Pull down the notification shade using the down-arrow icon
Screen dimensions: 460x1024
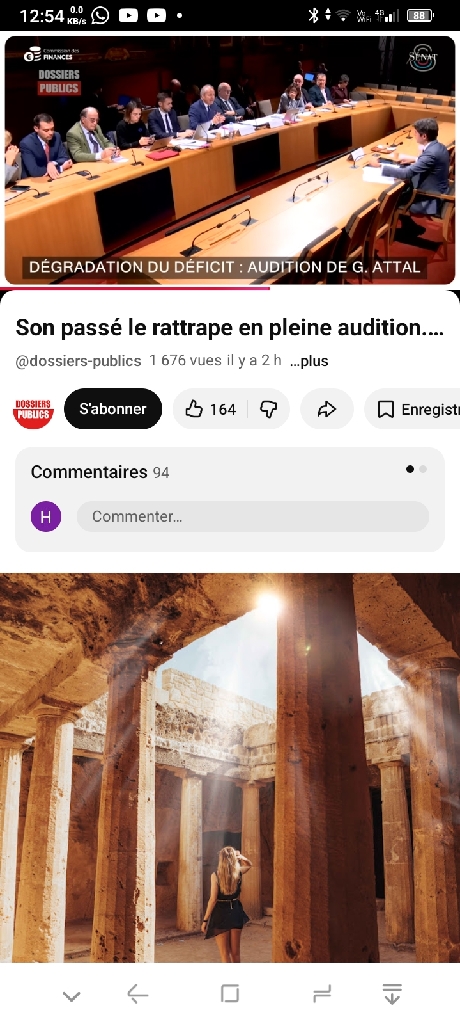click(x=391, y=993)
